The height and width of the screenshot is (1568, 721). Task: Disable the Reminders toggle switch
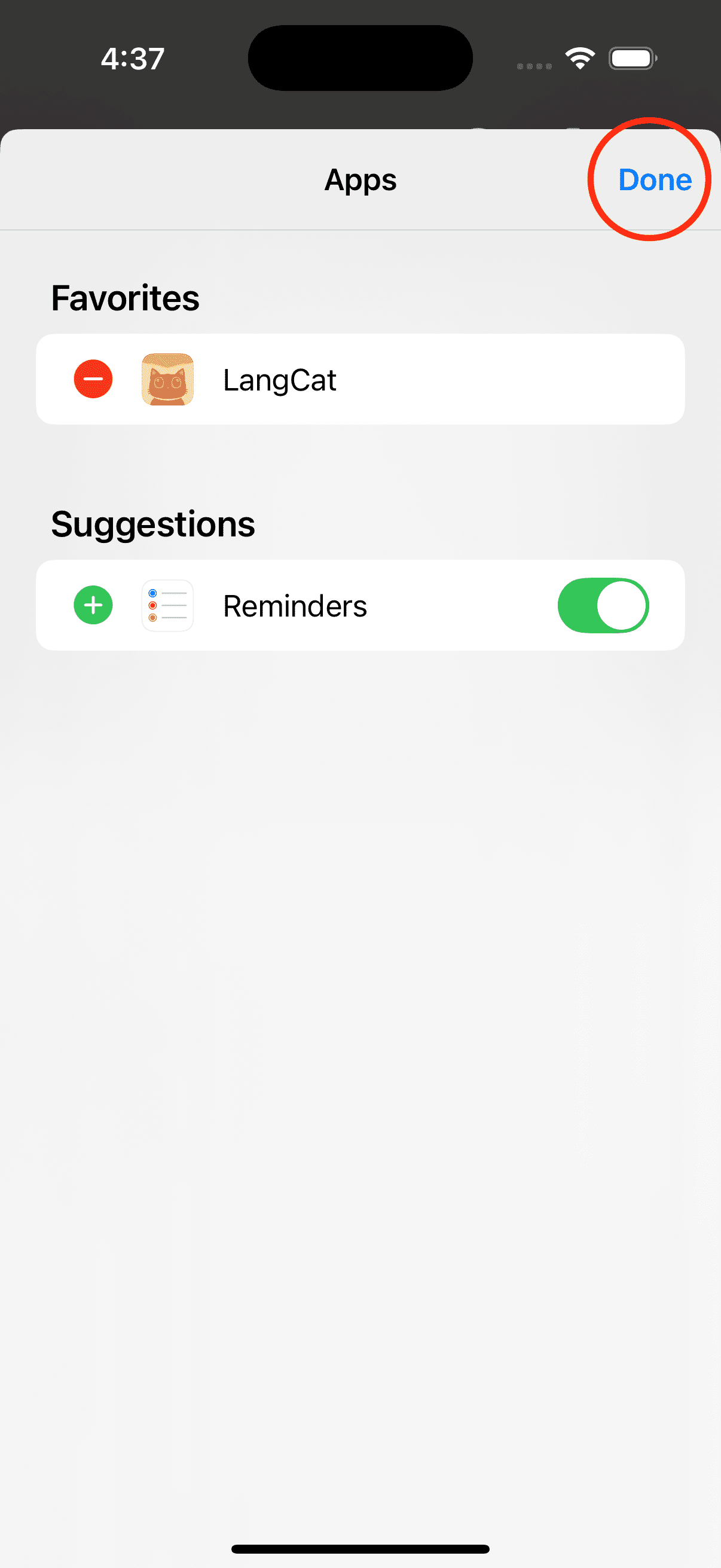[603, 605]
